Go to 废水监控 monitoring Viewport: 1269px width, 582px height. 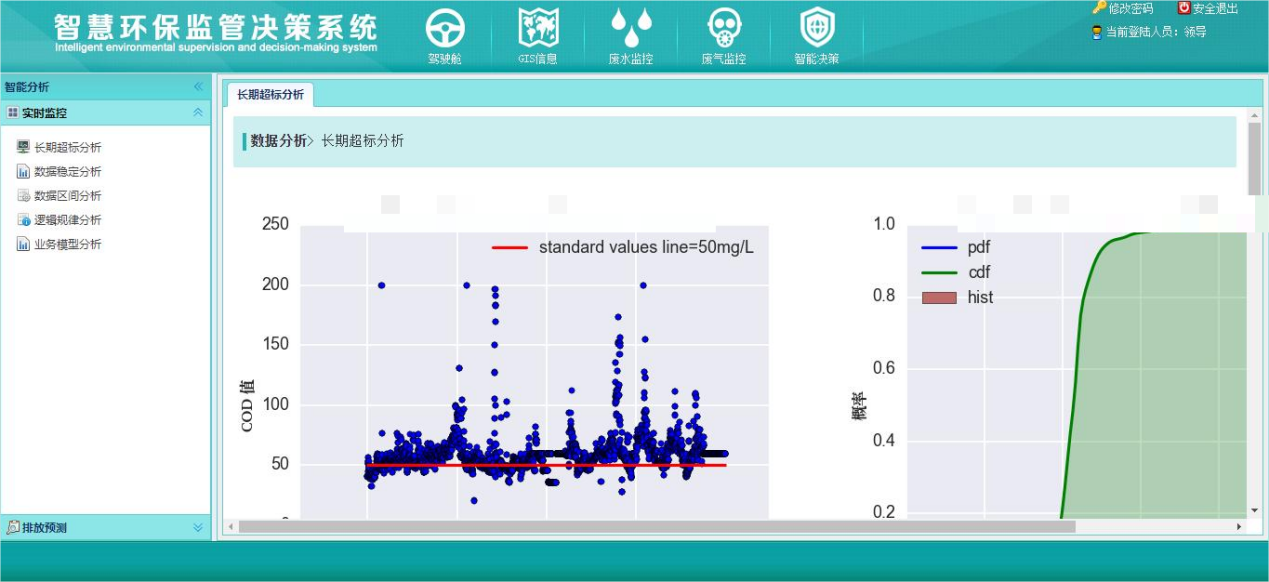point(631,36)
